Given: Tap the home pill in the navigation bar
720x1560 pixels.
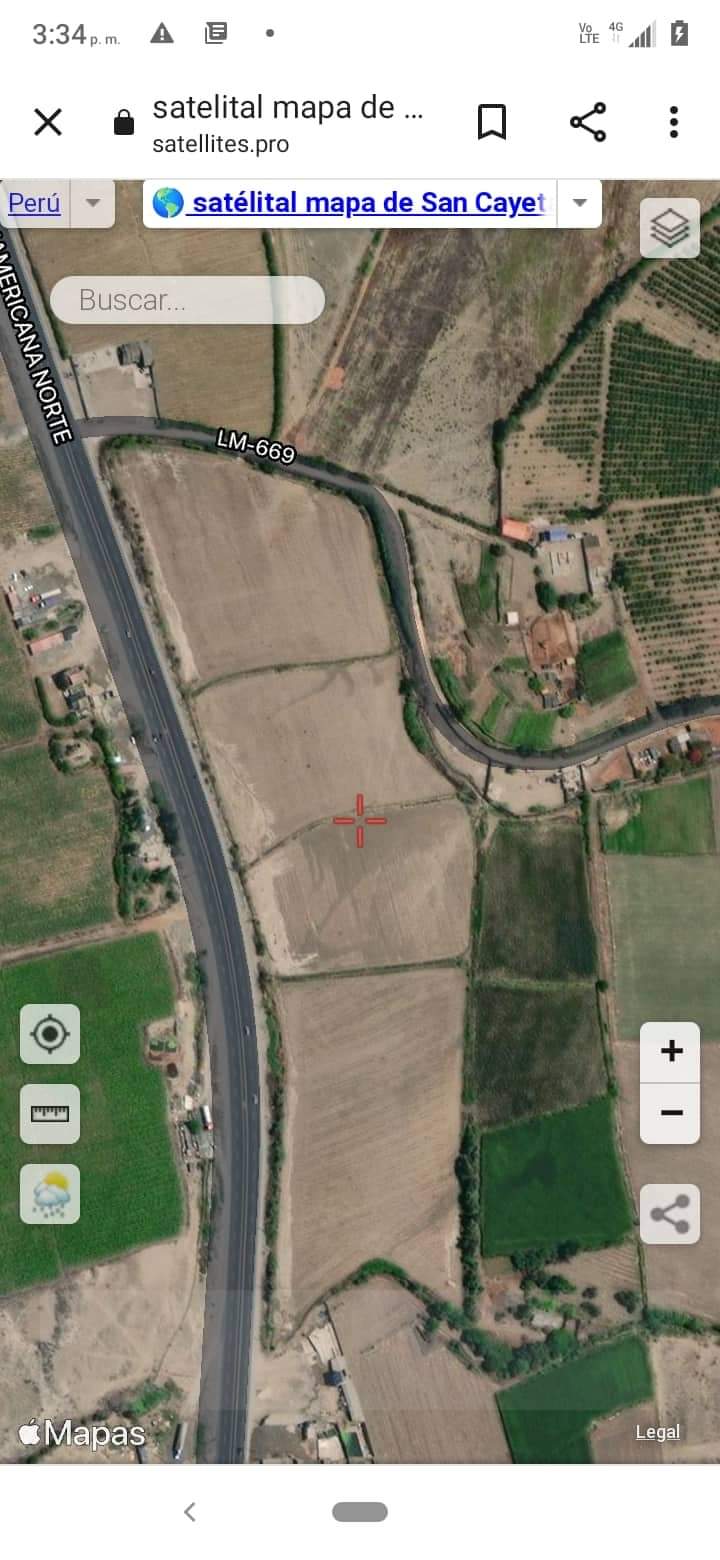Looking at the screenshot, I should click(x=360, y=1512).
